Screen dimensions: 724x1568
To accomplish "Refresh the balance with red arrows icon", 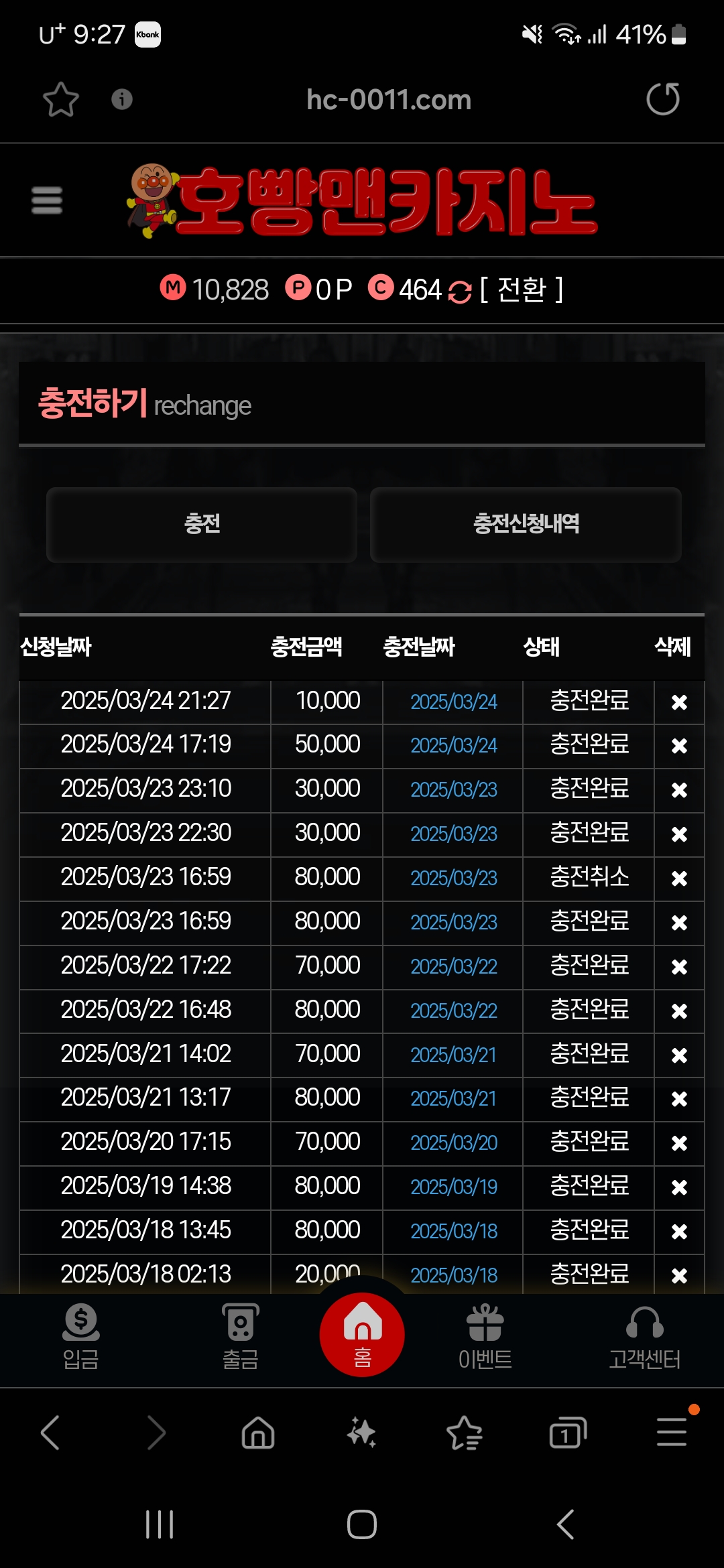I will click(460, 291).
